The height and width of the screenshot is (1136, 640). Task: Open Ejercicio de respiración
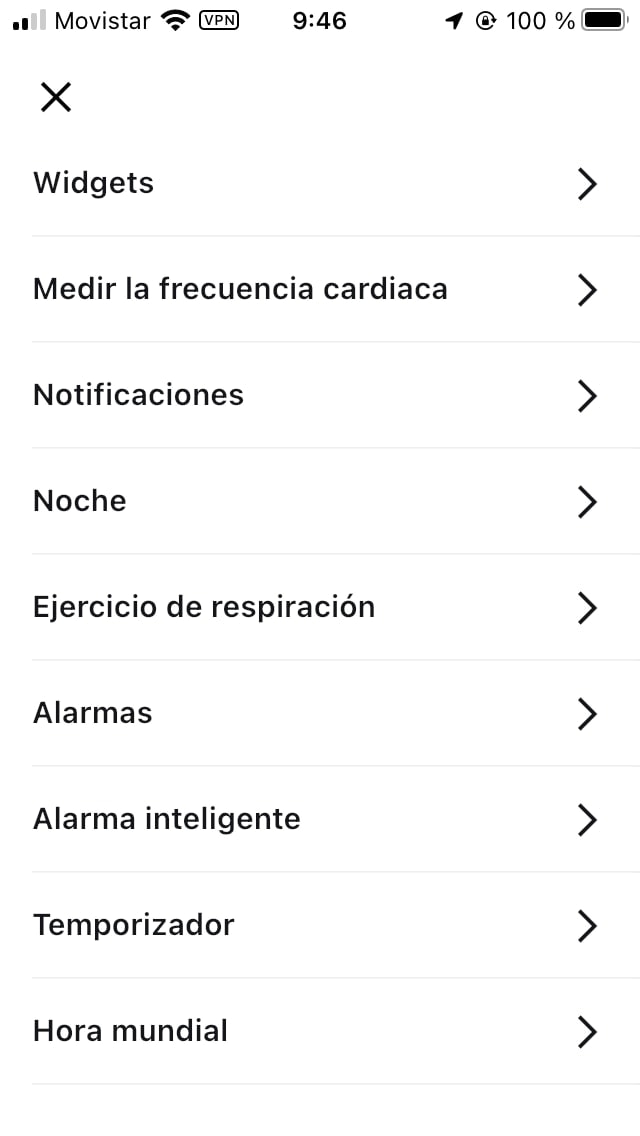(x=320, y=608)
